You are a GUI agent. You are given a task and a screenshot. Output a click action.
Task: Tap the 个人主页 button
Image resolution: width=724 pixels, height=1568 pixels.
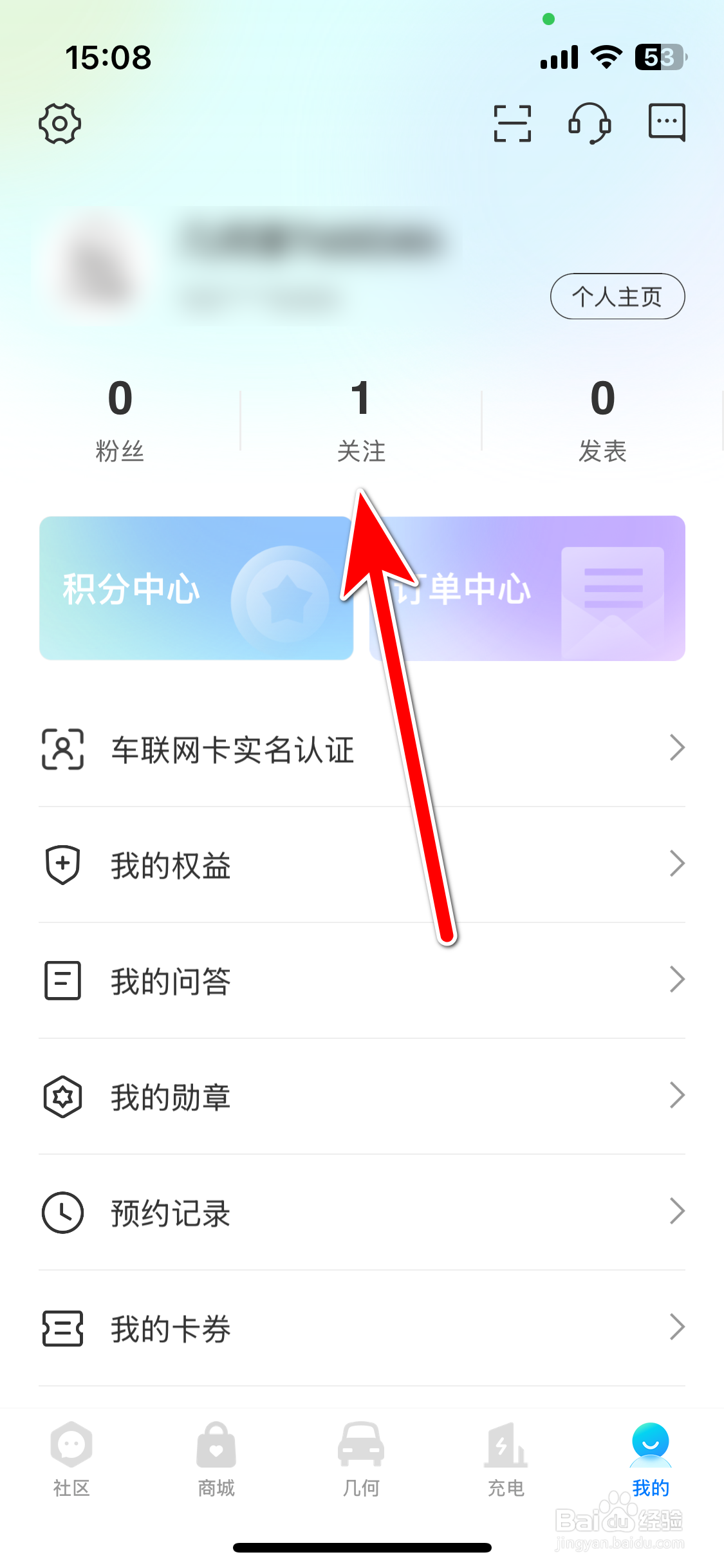(x=617, y=296)
